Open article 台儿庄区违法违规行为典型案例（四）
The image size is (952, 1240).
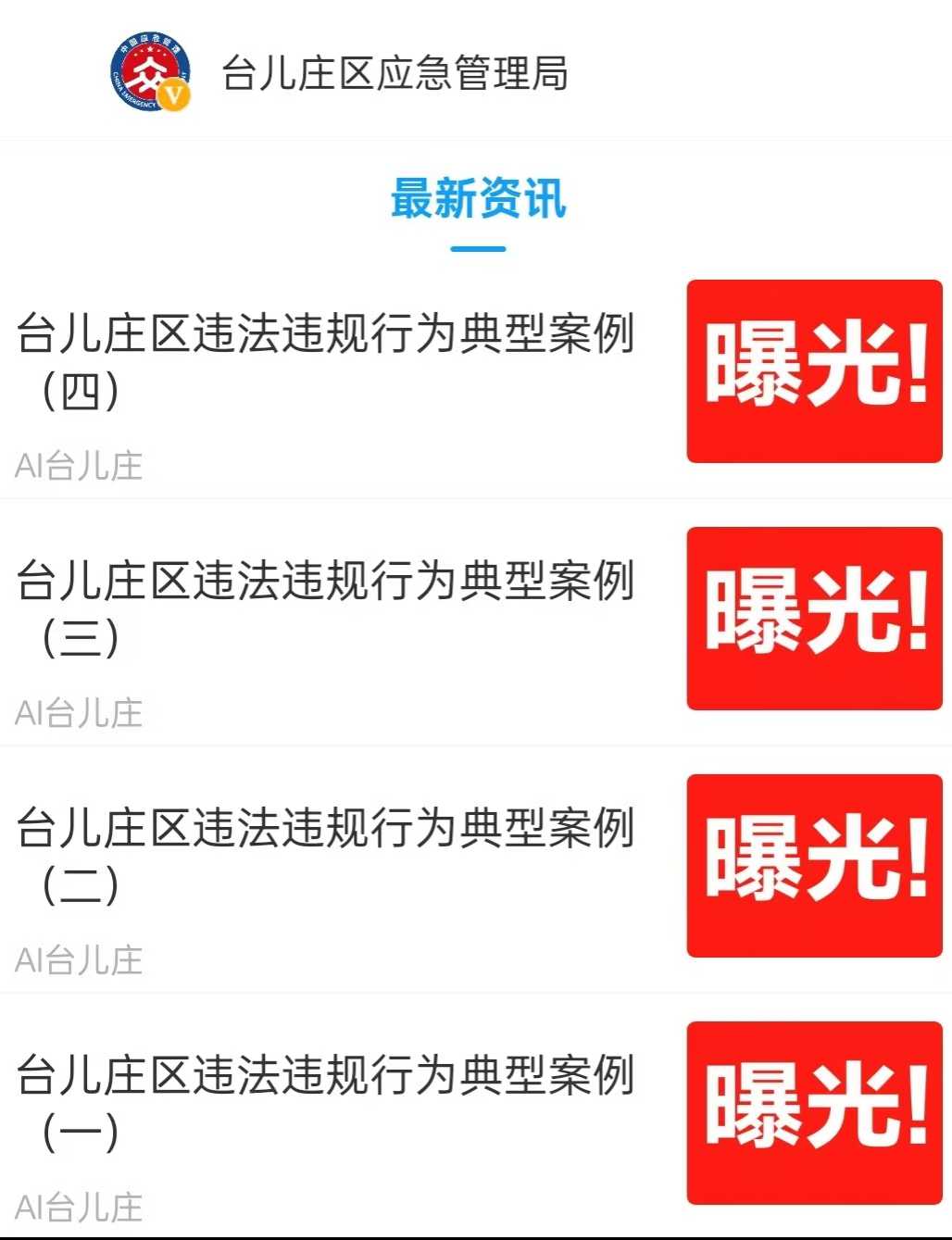click(324, 361)
